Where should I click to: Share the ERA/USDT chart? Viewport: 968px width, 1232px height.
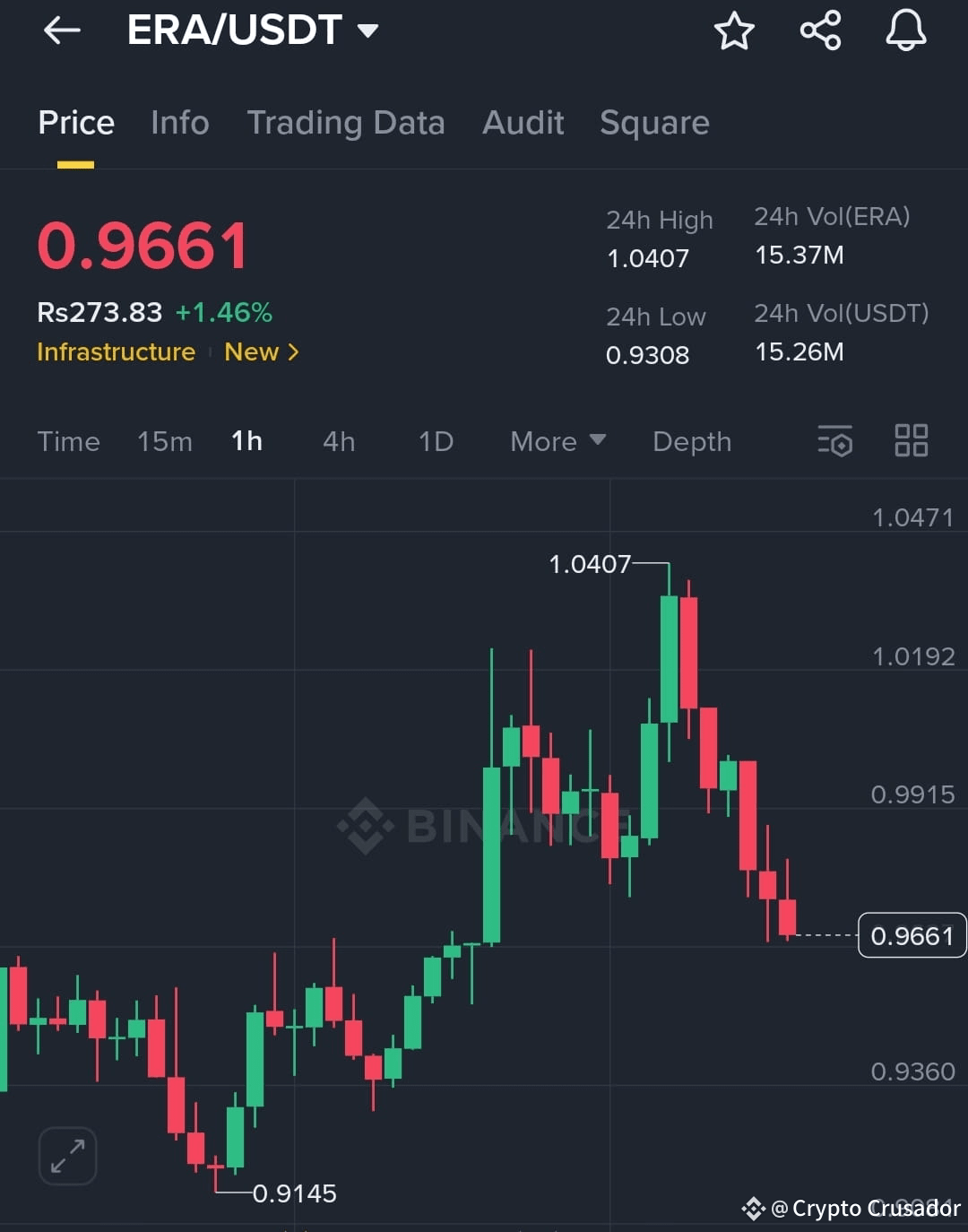820,30
